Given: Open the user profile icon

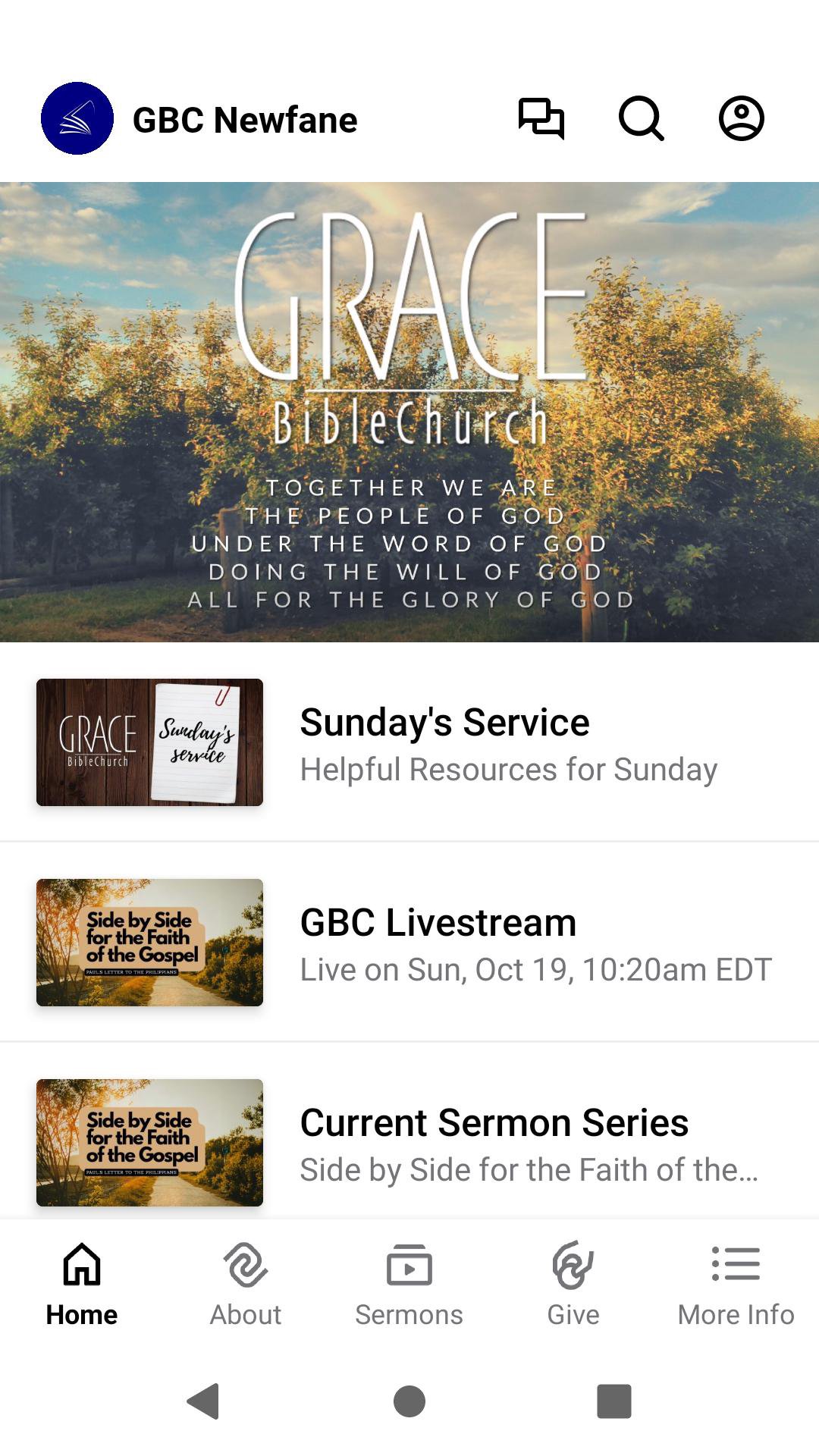Looking at the screenshot, I should [x=741, y=119].
